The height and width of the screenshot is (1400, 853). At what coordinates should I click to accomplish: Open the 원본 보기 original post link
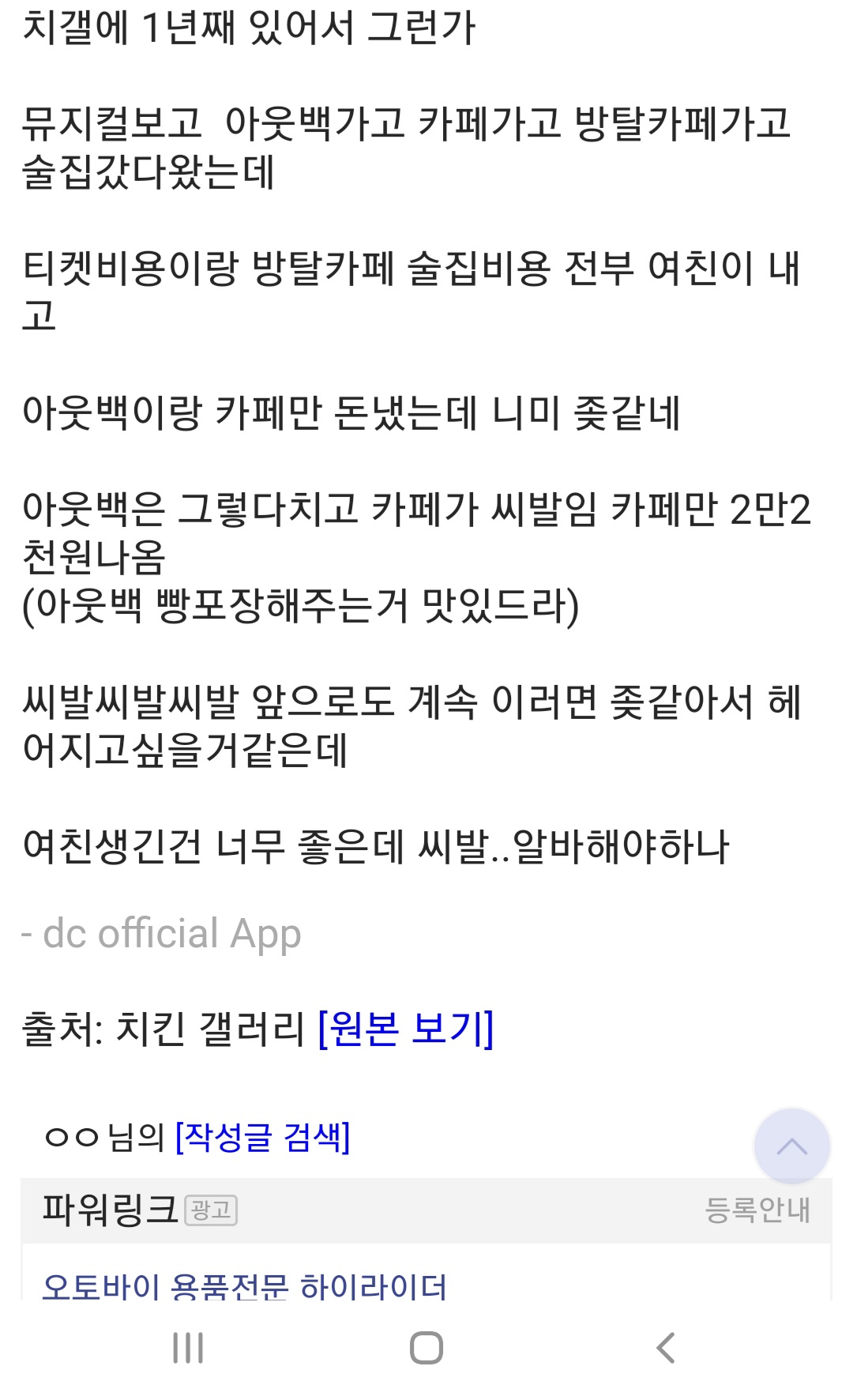click(405, 1029)
